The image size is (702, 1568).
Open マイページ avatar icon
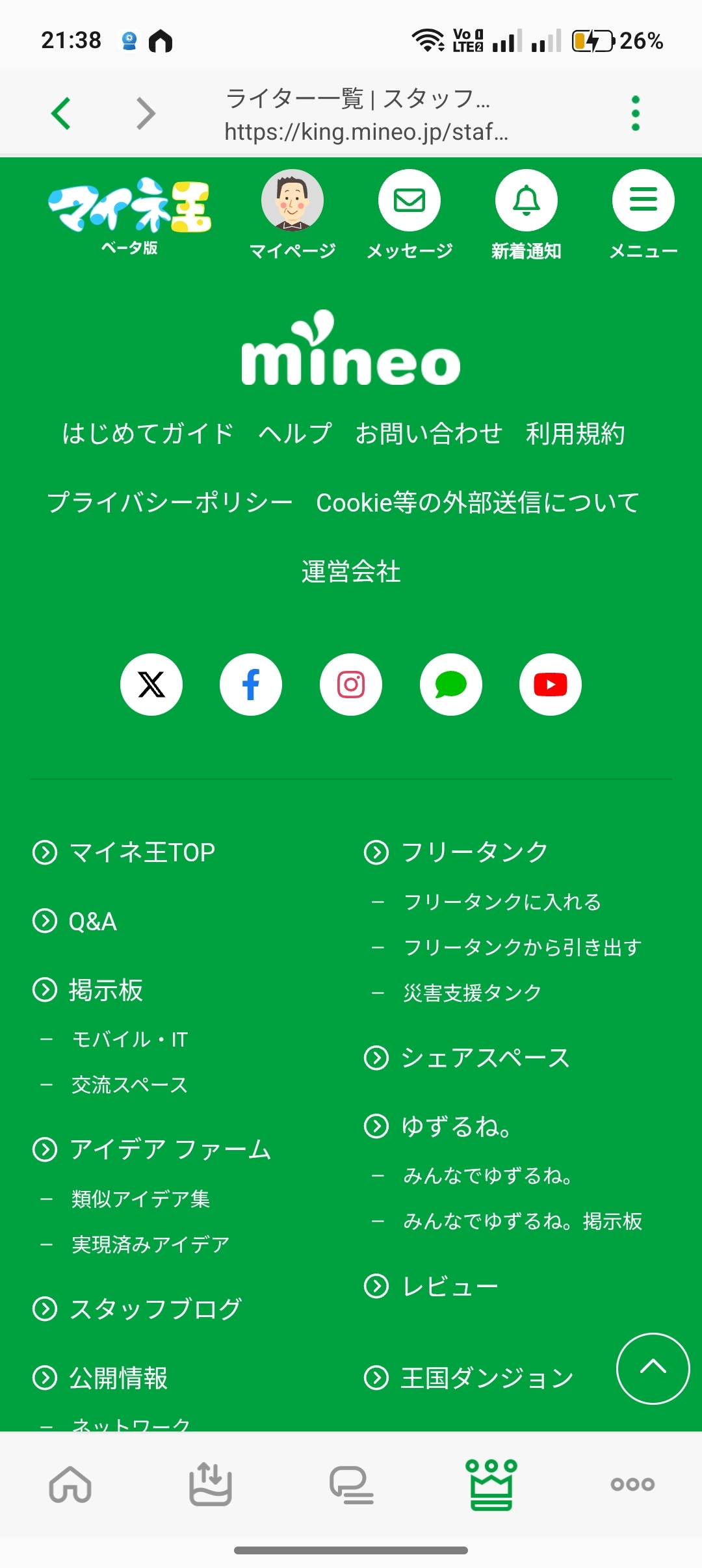pyautogui.click(x=292, y=200)
